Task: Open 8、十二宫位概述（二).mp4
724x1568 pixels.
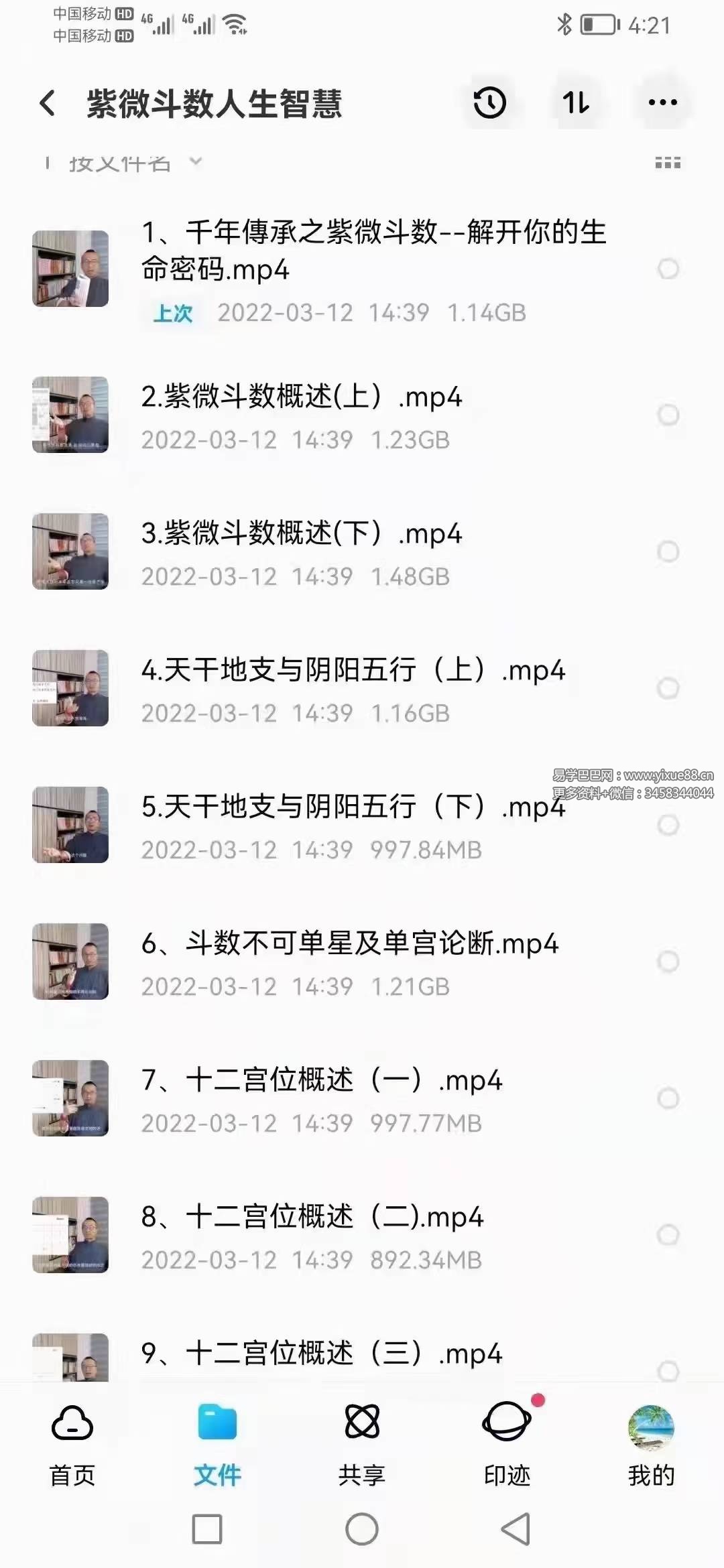Action: 312,1217
